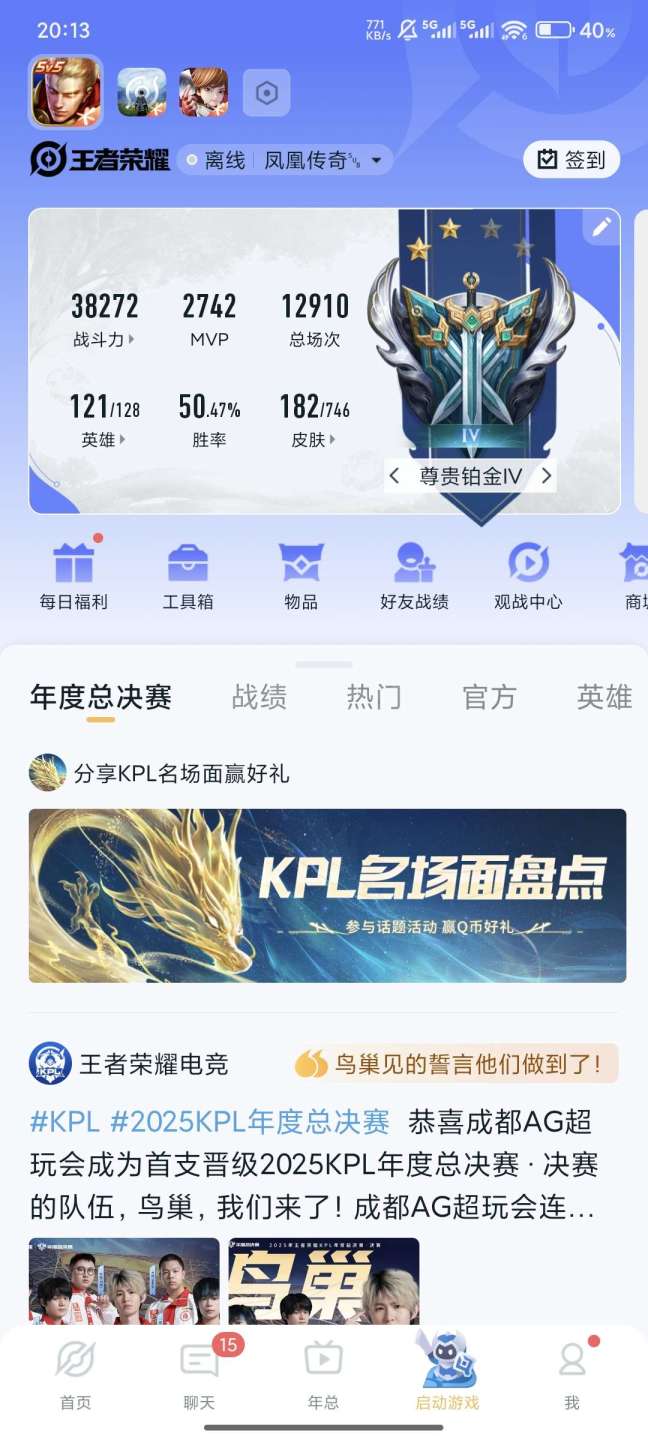Open the 工具箱 toolbox
Viewport: 648px width, 1440px height.
pos(188,575)
